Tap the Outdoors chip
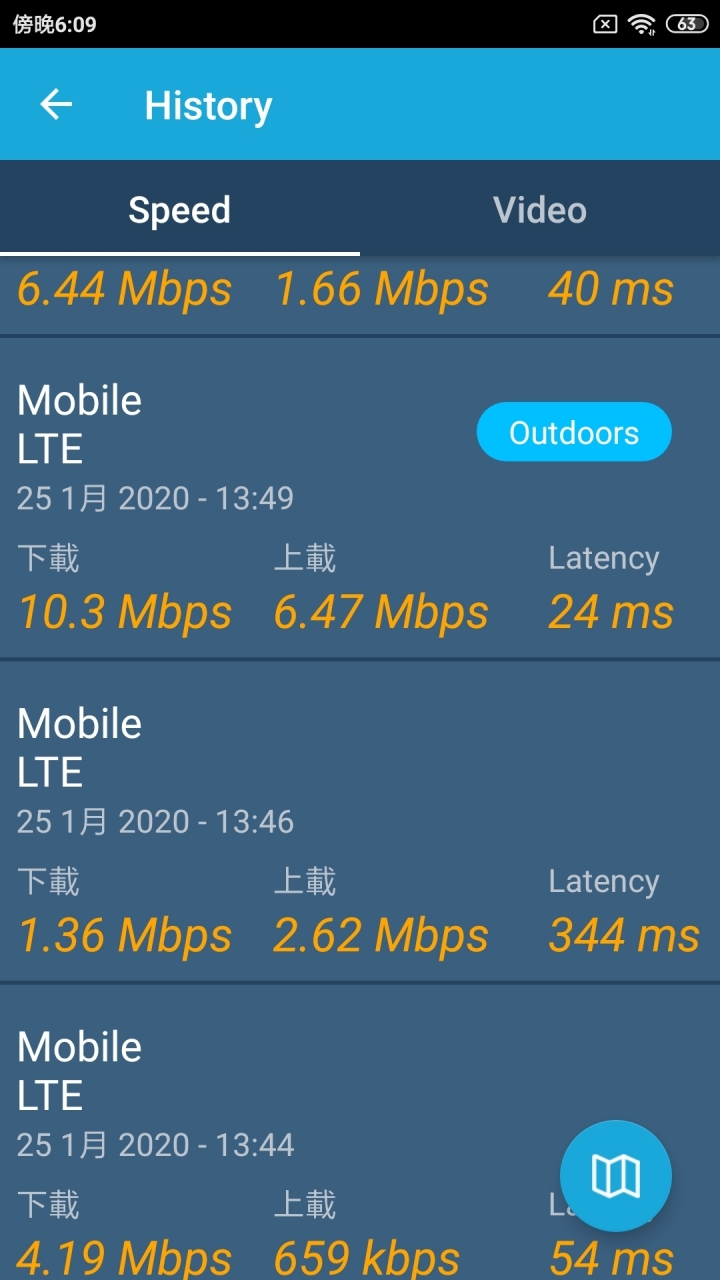This screenshot has height=1280, width=720. [x=574, y=432]
